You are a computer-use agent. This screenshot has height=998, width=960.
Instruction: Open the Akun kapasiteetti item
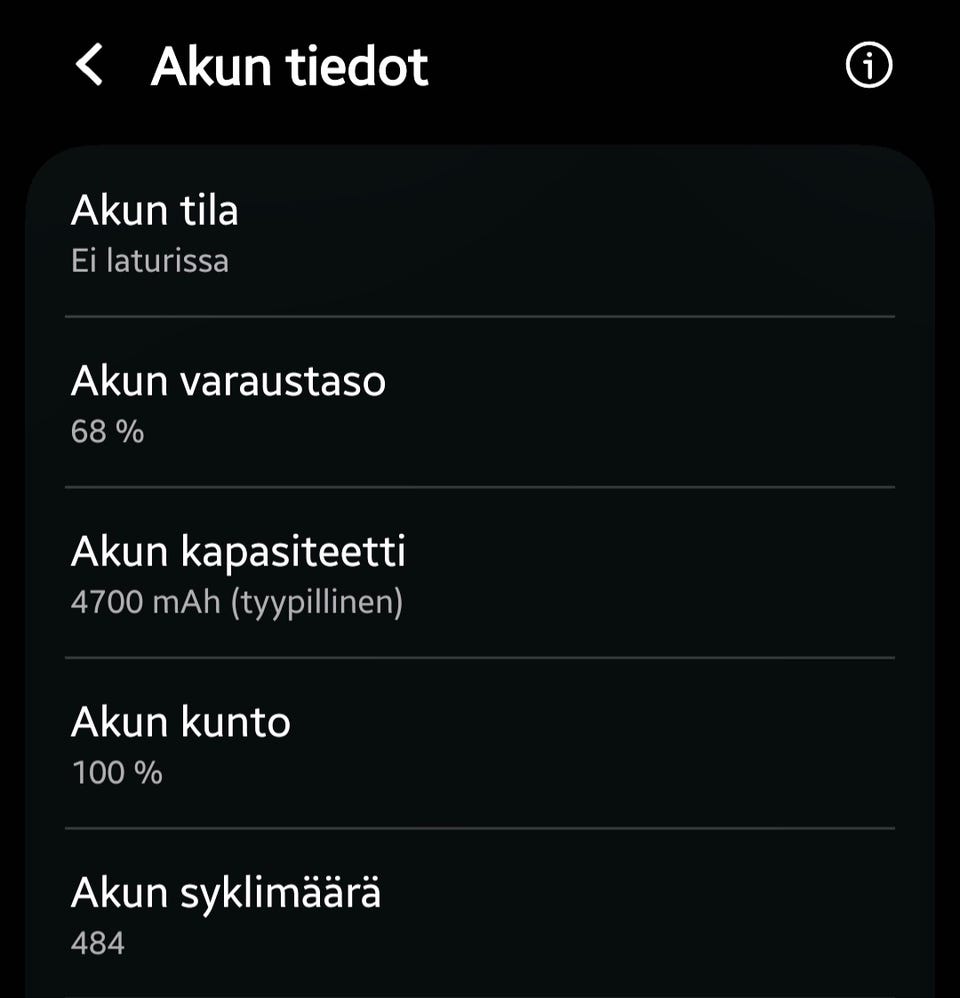click(x=300, y=573)
